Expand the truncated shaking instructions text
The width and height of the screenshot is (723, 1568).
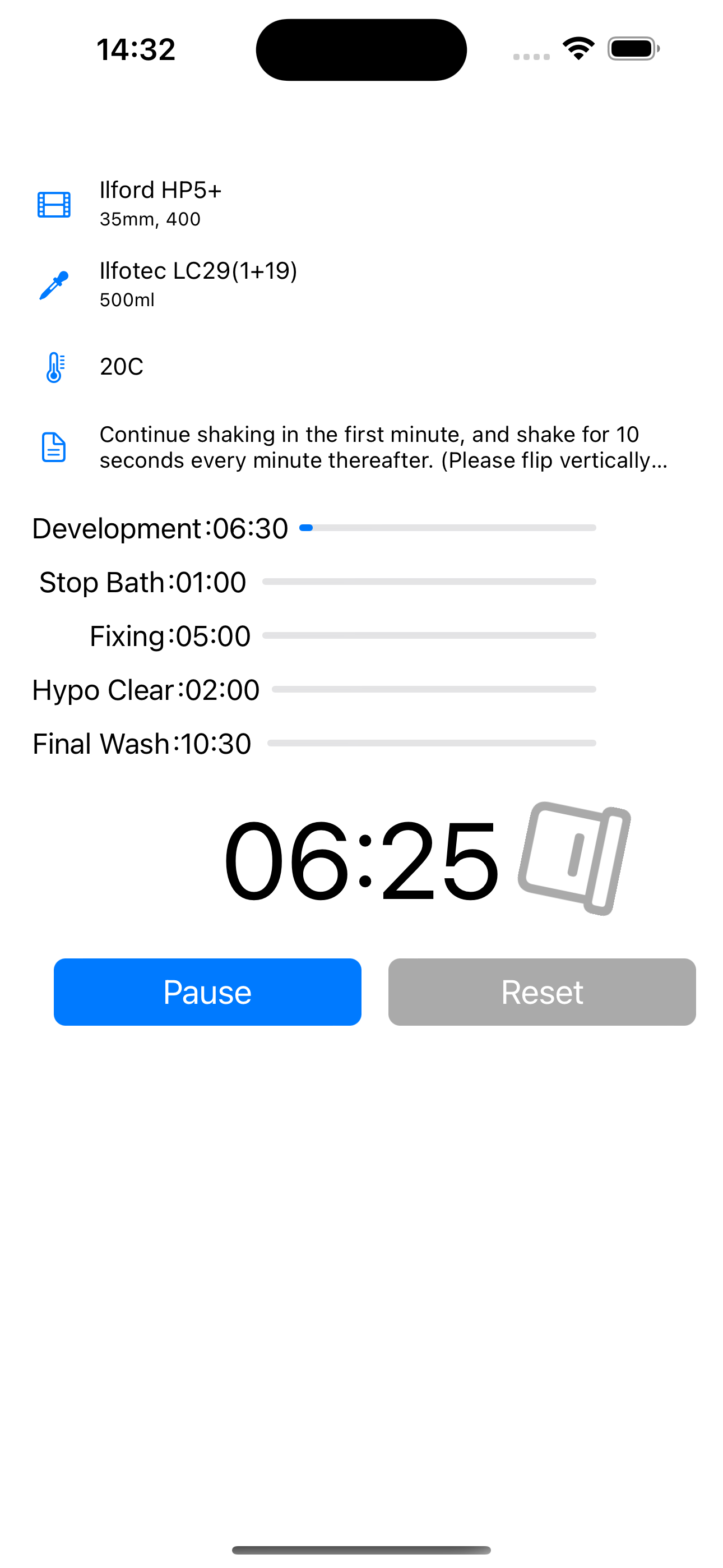click(383, 448)
